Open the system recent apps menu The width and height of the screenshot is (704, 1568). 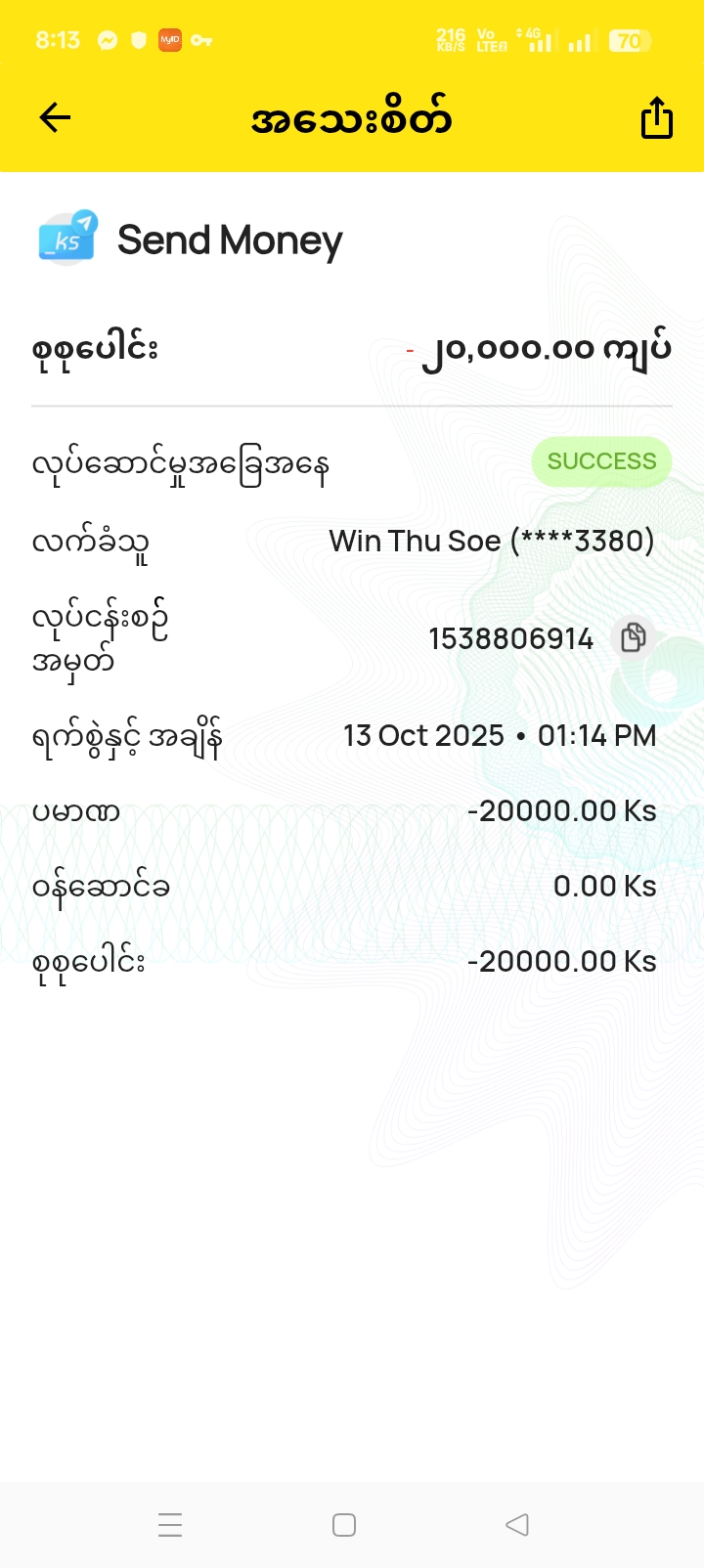(x=170, y=1524)
